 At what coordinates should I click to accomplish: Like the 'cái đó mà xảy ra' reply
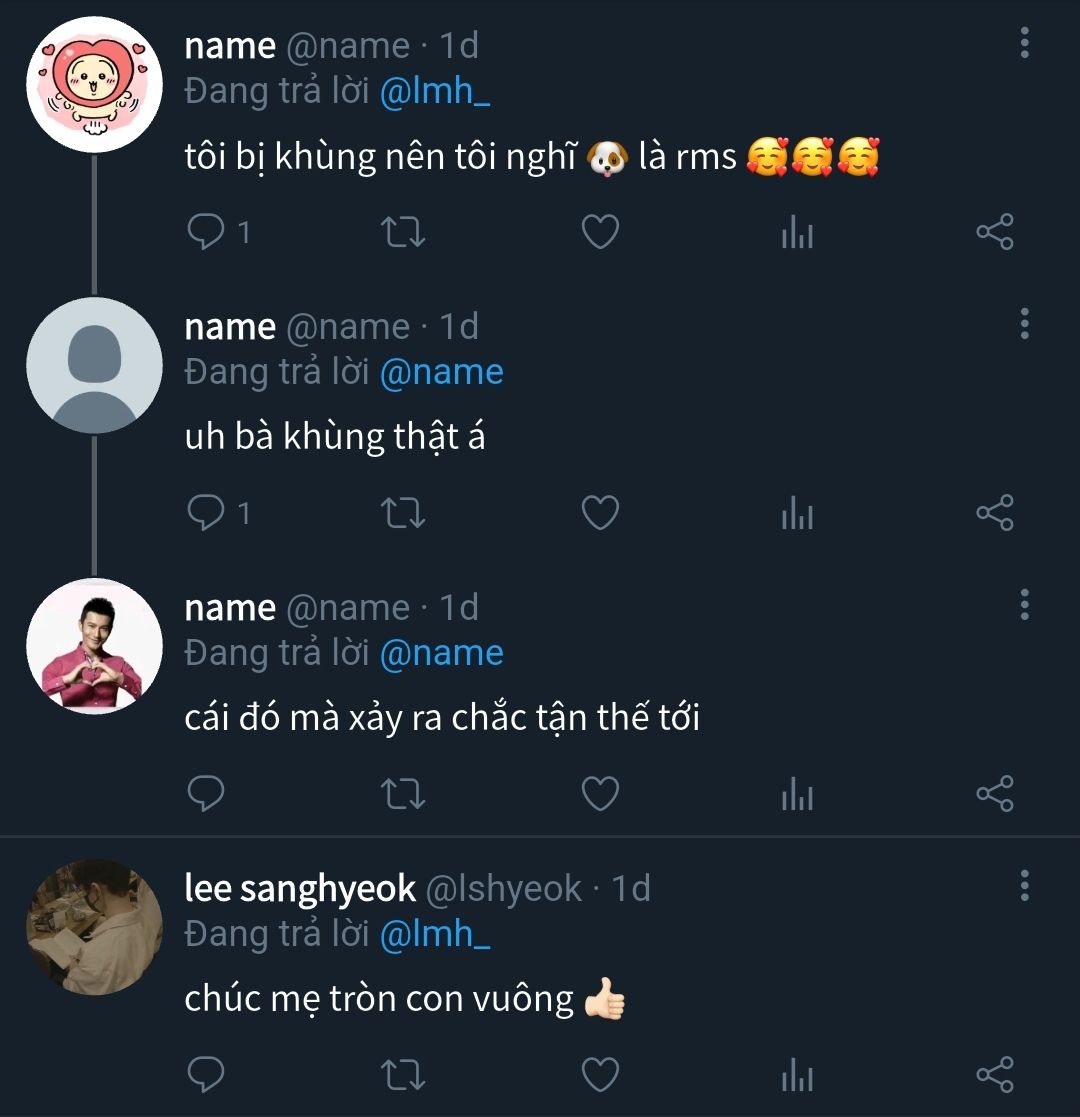point(600,794)
